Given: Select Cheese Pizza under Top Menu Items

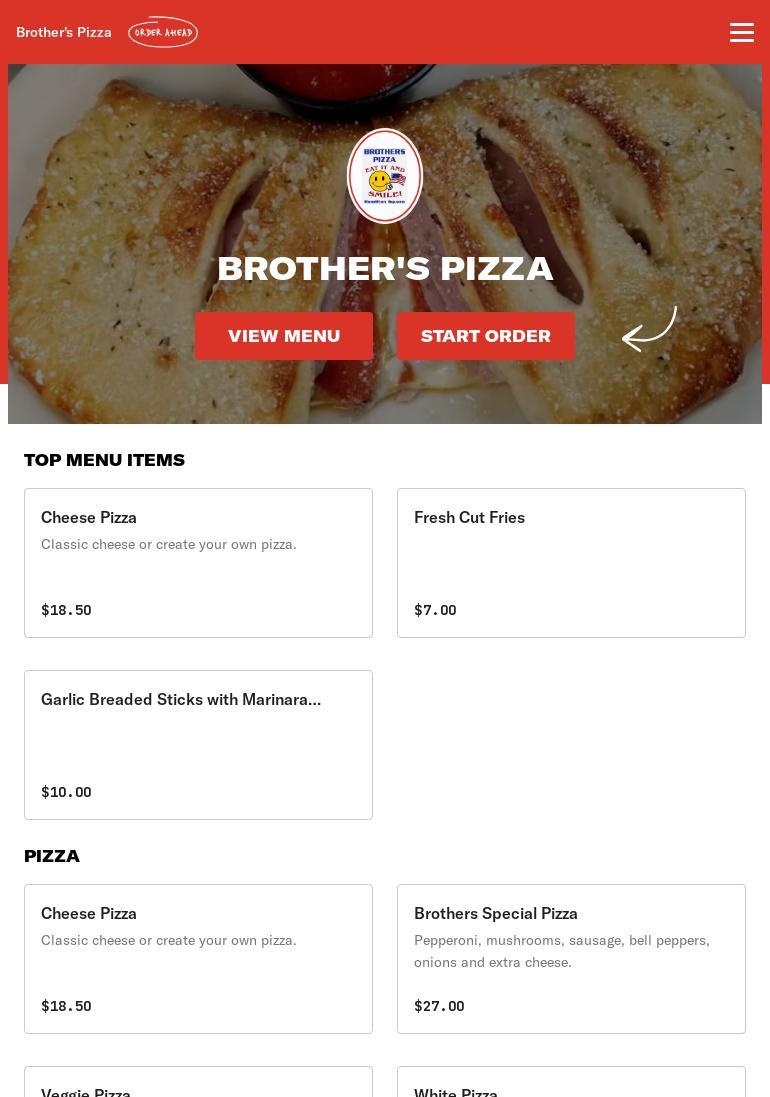Looking at the screenshot, I should click(x=198, y=562).
